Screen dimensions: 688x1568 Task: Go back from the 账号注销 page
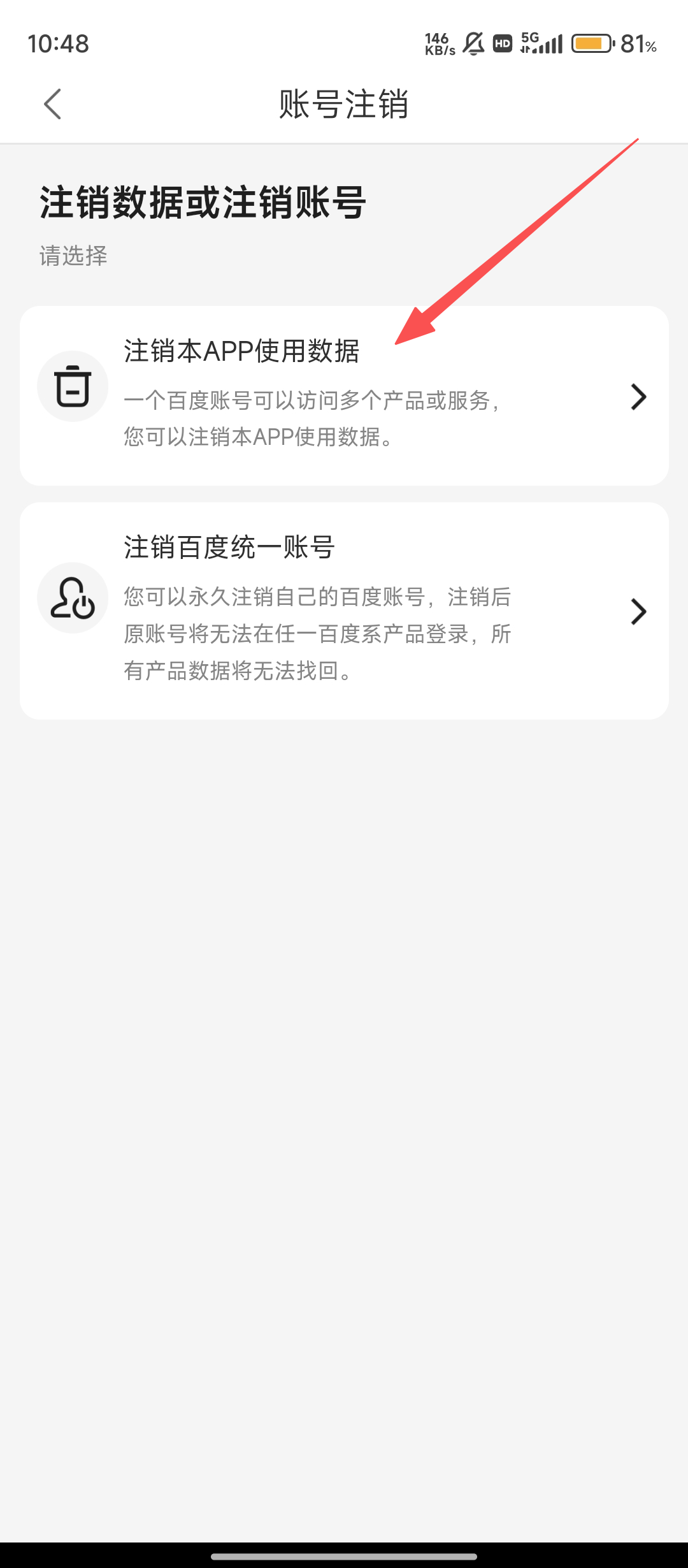pyautogui.click(x=53, y=104)
